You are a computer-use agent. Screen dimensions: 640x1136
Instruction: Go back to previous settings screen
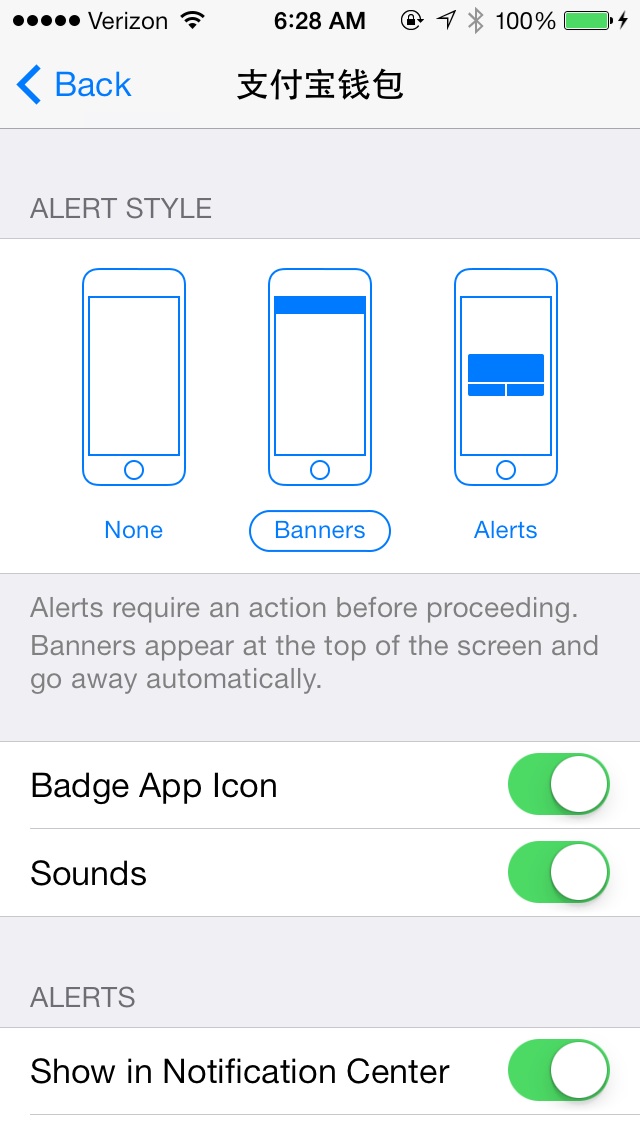tap(74, 85)
